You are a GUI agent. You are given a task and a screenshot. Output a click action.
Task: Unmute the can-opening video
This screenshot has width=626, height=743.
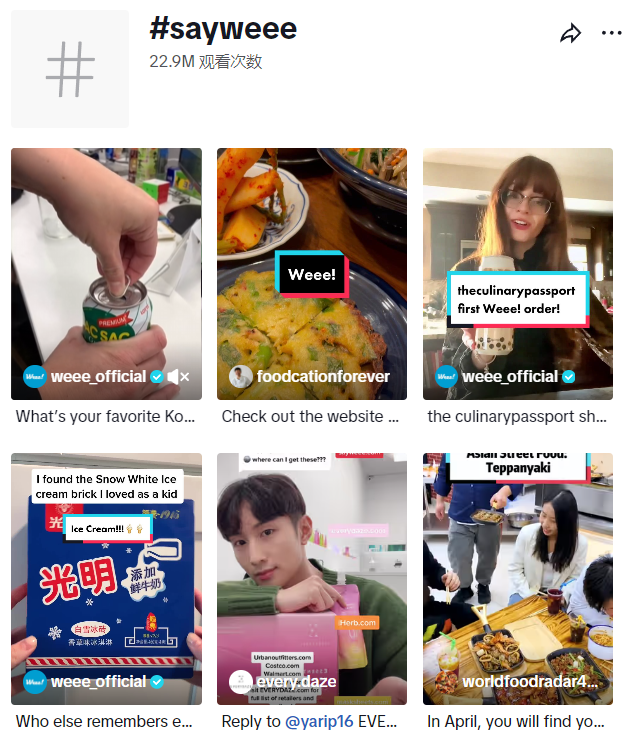pos(178,377)
